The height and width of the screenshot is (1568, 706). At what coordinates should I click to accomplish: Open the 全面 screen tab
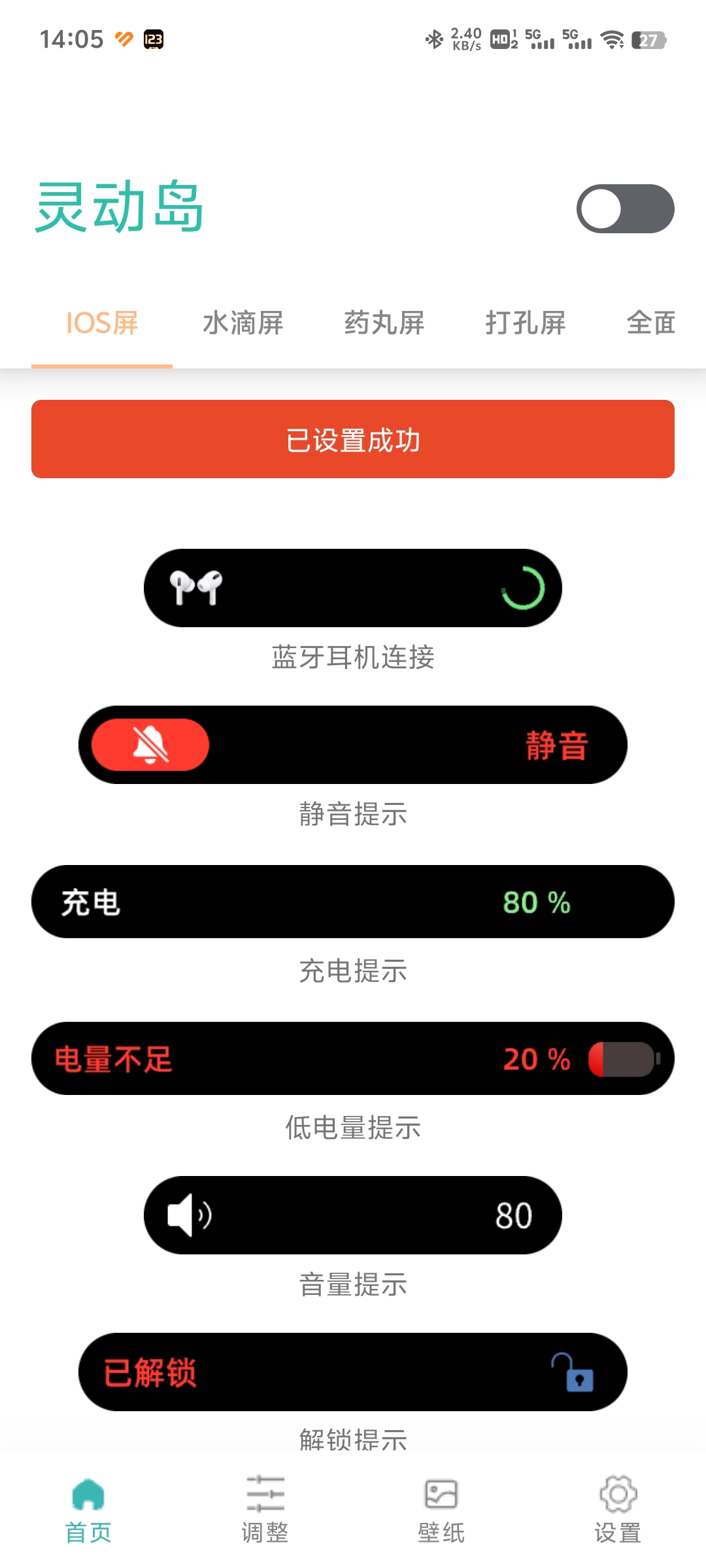tap(651, 323)
